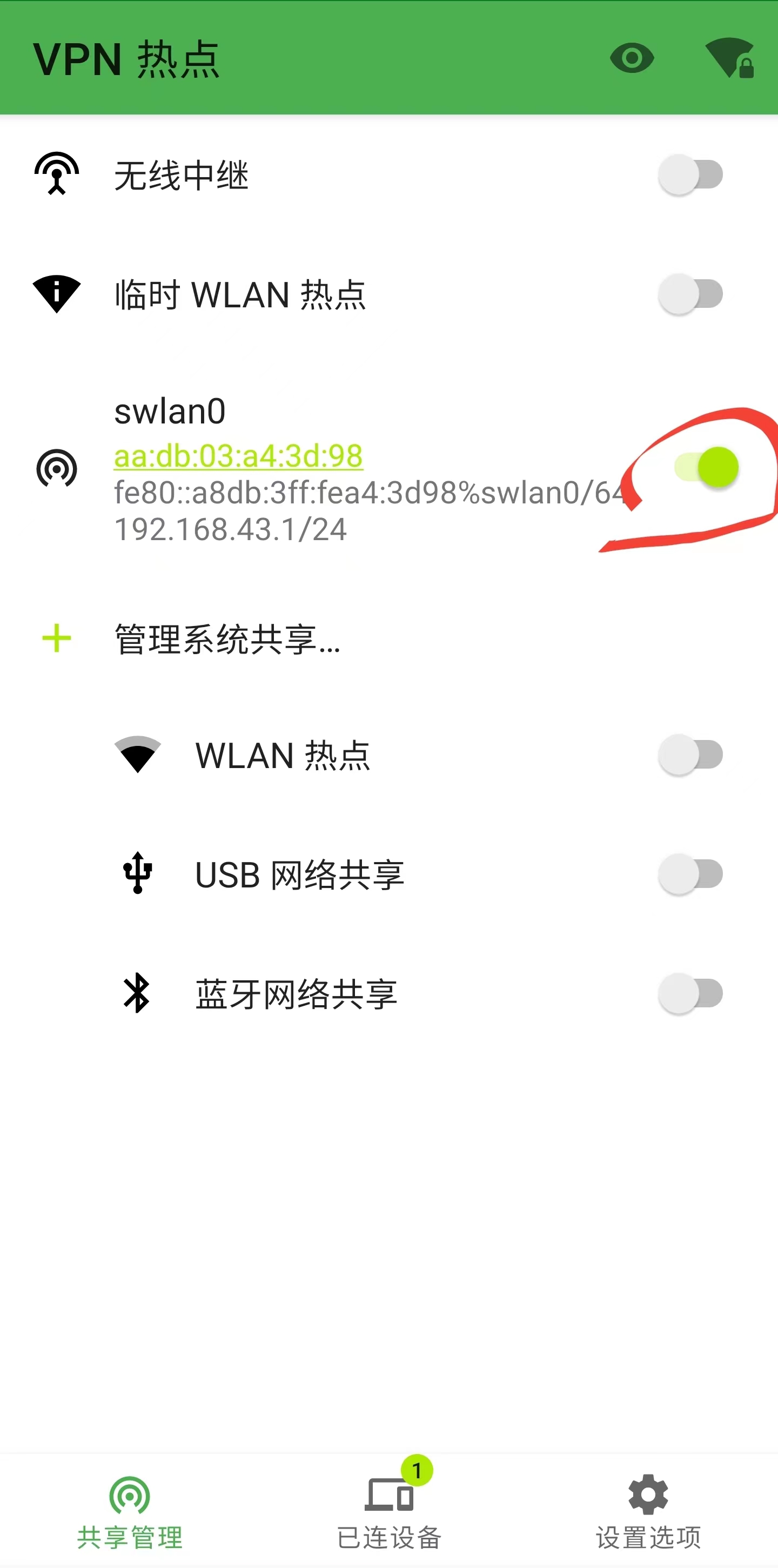Image resolution: width=778 pixels, height=1568 pixels.
Task: Click the eye icon in the top bar
Action: point(633,58)
